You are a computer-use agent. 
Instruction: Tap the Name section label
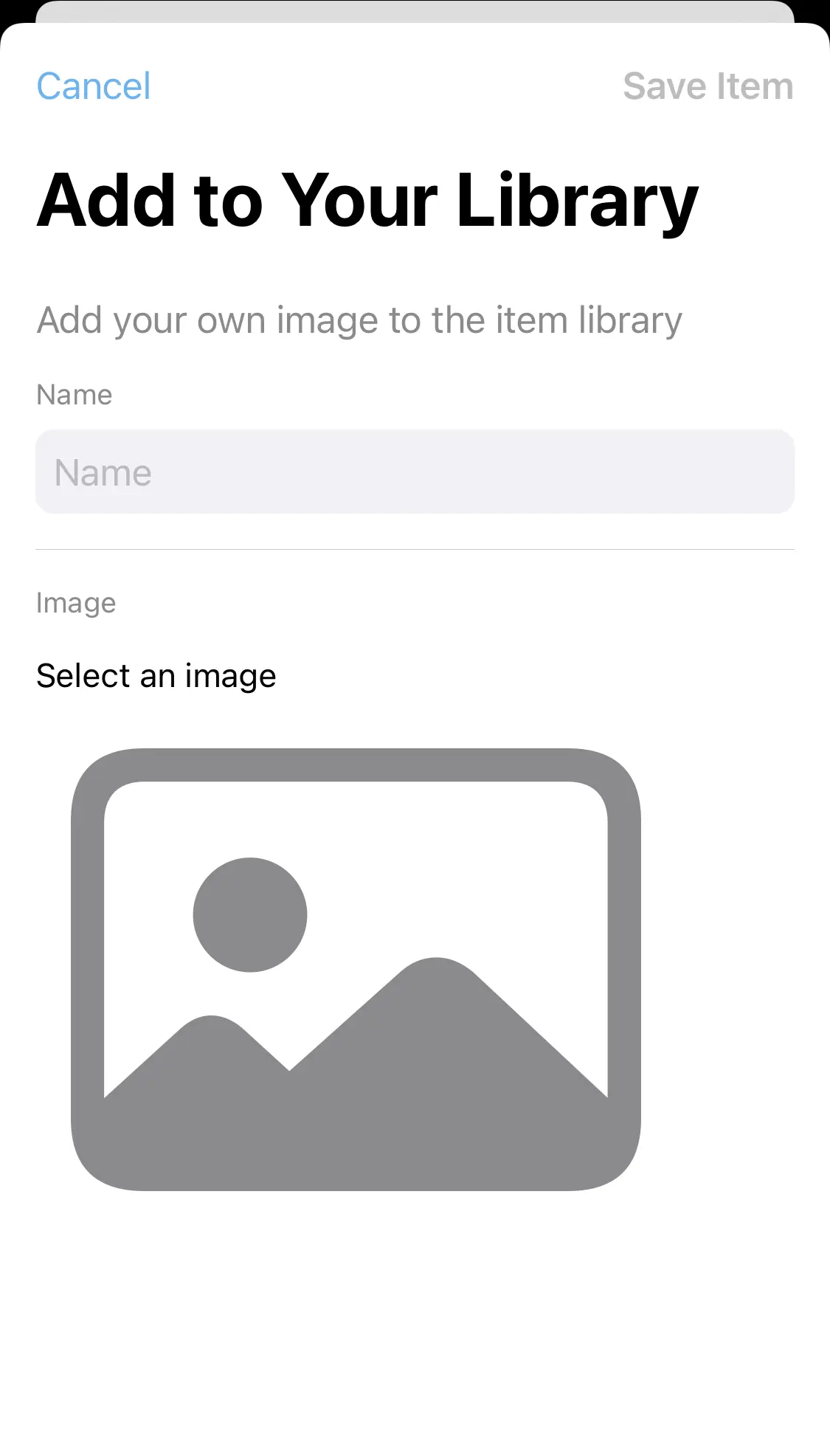(x=73, y=395)
